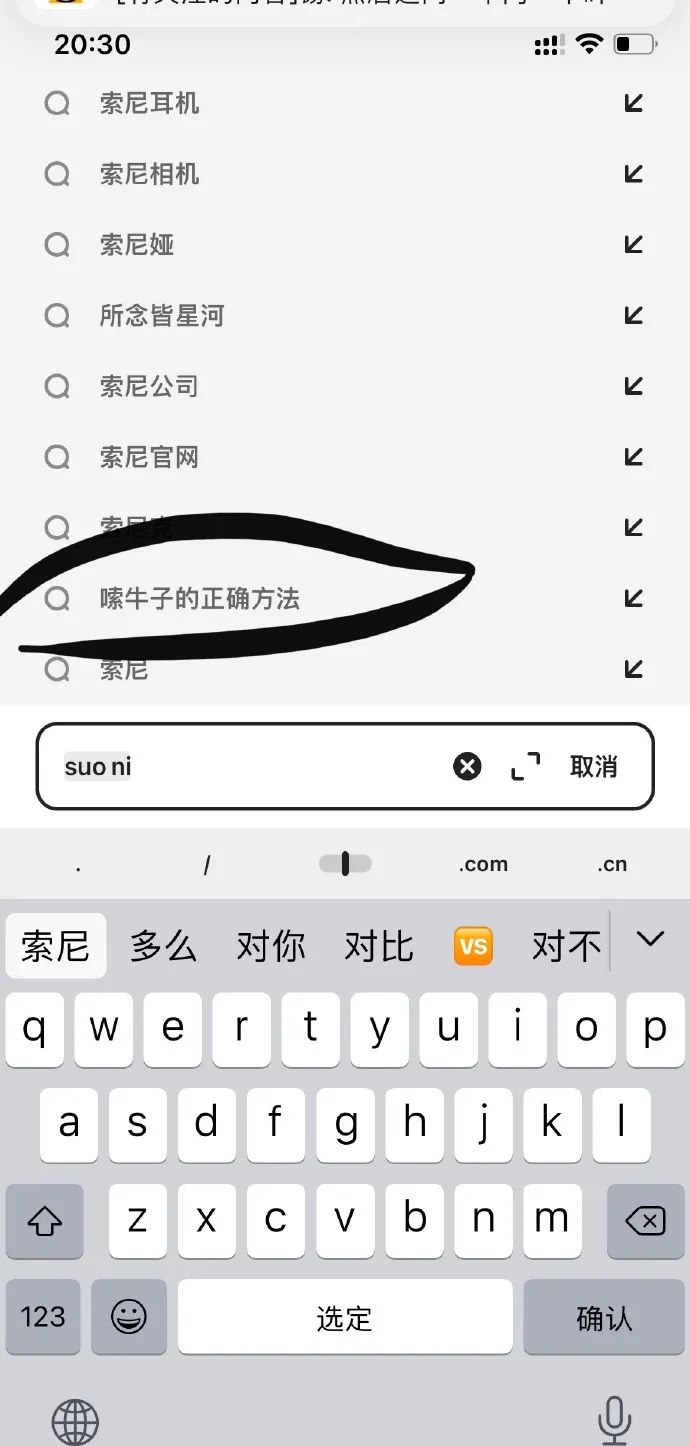The height and width of the screenshot is (1446, 690).
Task: Choose the keyboard candidate 索尼
Action: 56,946
